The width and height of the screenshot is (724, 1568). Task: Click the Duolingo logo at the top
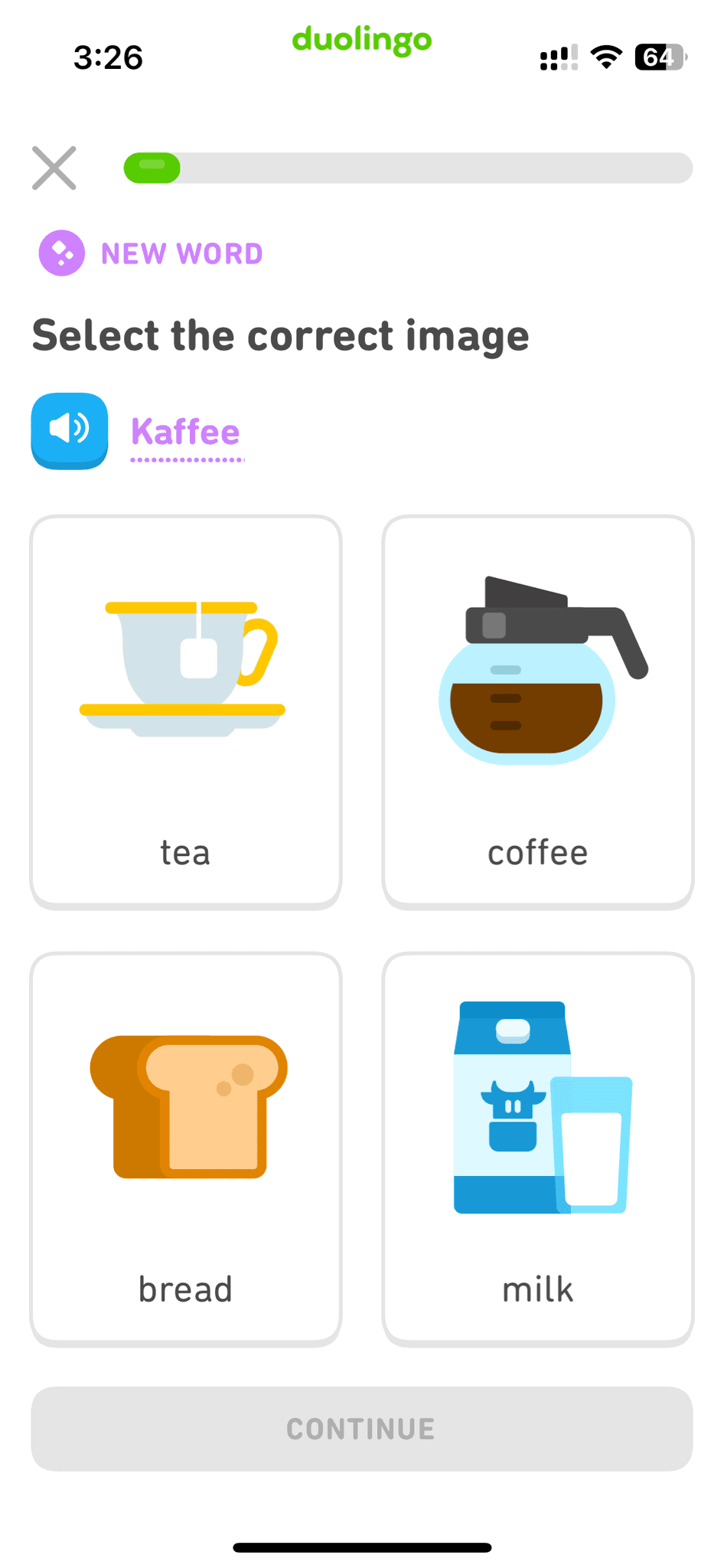360,41
